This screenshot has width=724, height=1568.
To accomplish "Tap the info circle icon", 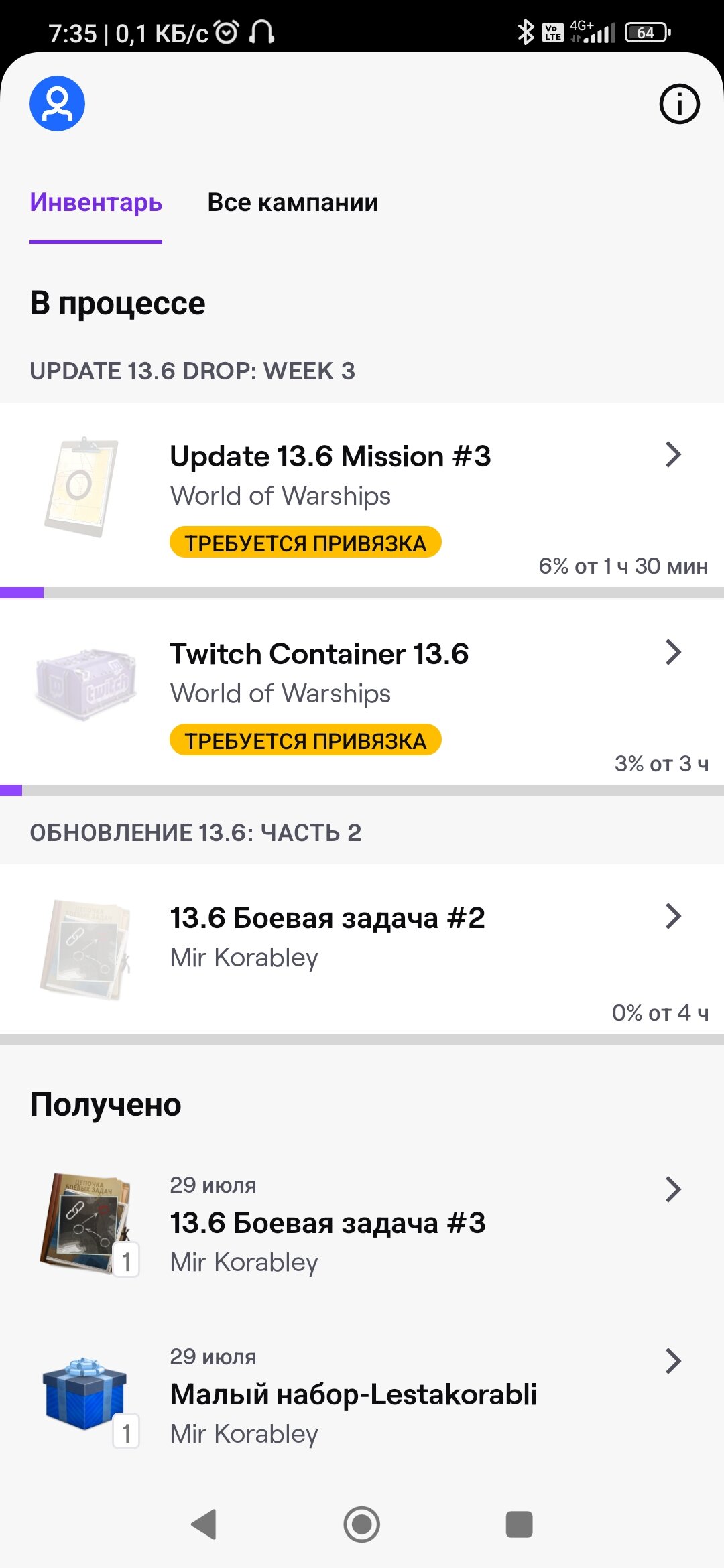I will [x=679, y=104].
